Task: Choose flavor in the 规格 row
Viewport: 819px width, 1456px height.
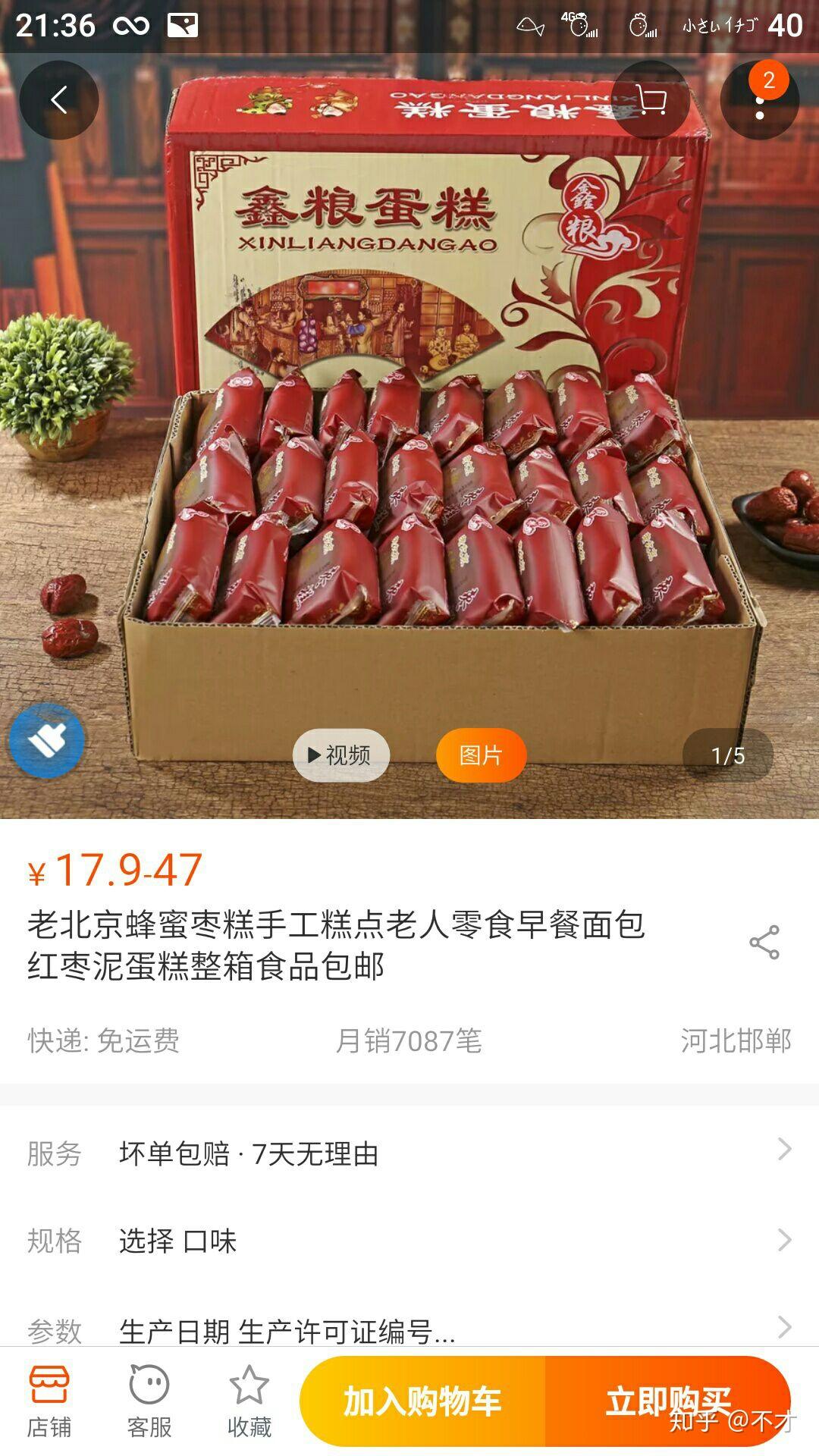Action: tap(409, 1241)
